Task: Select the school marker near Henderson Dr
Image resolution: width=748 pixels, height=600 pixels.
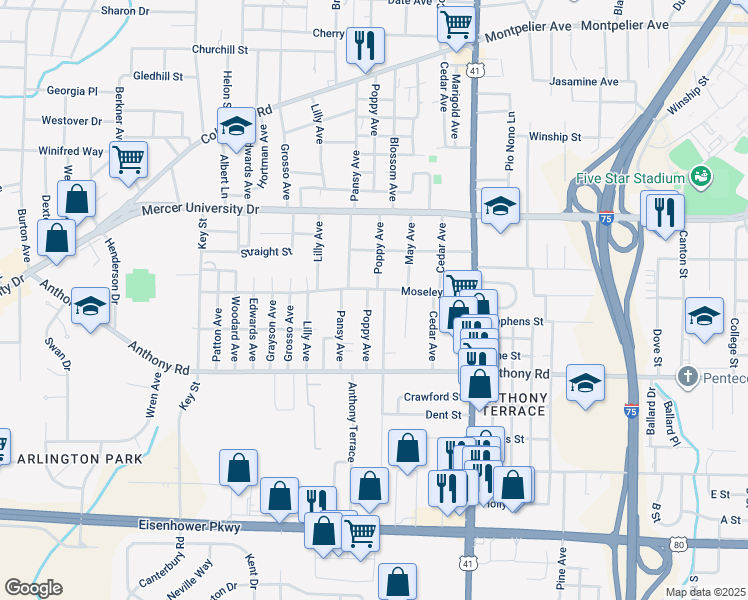Action: click(91, 307)
